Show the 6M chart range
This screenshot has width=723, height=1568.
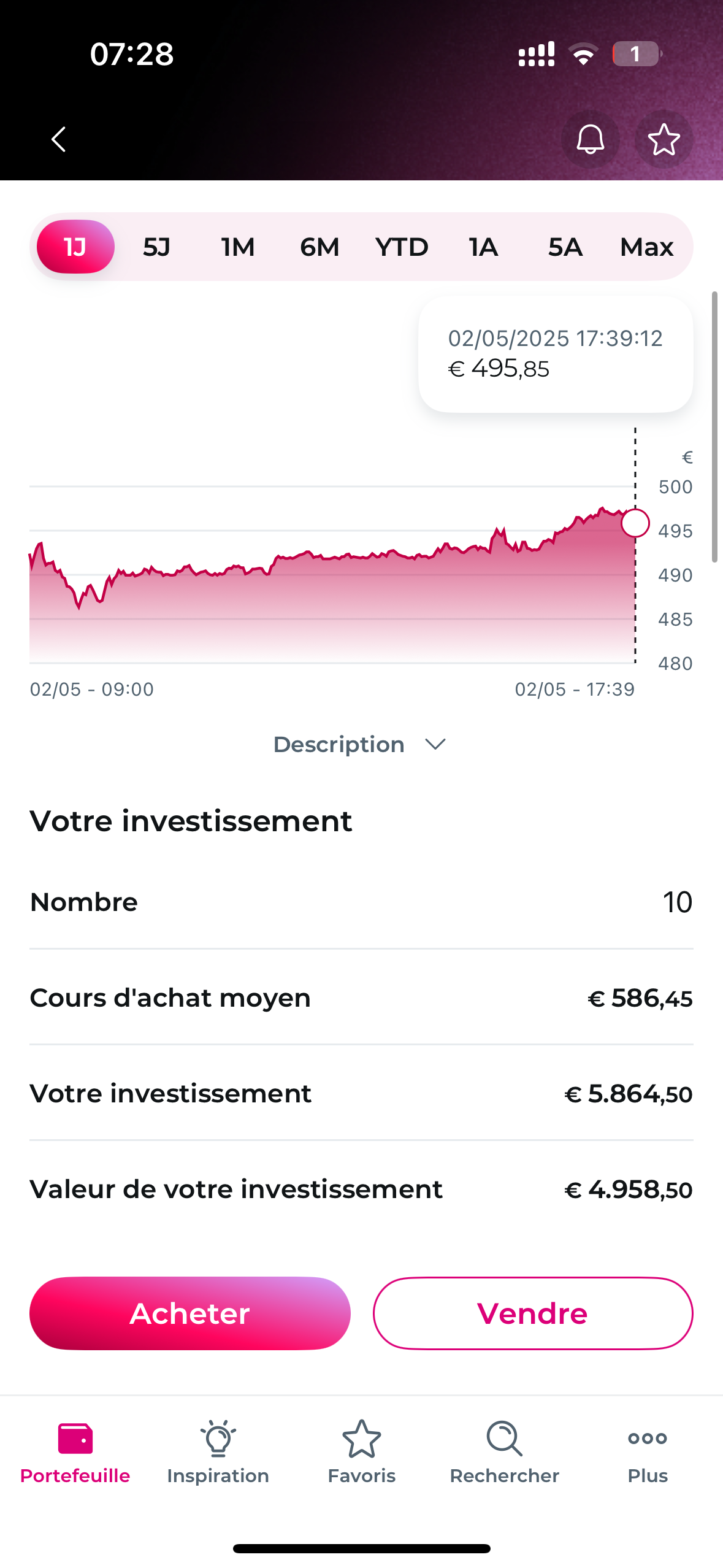pyautogui.click(x=319, y=247)
